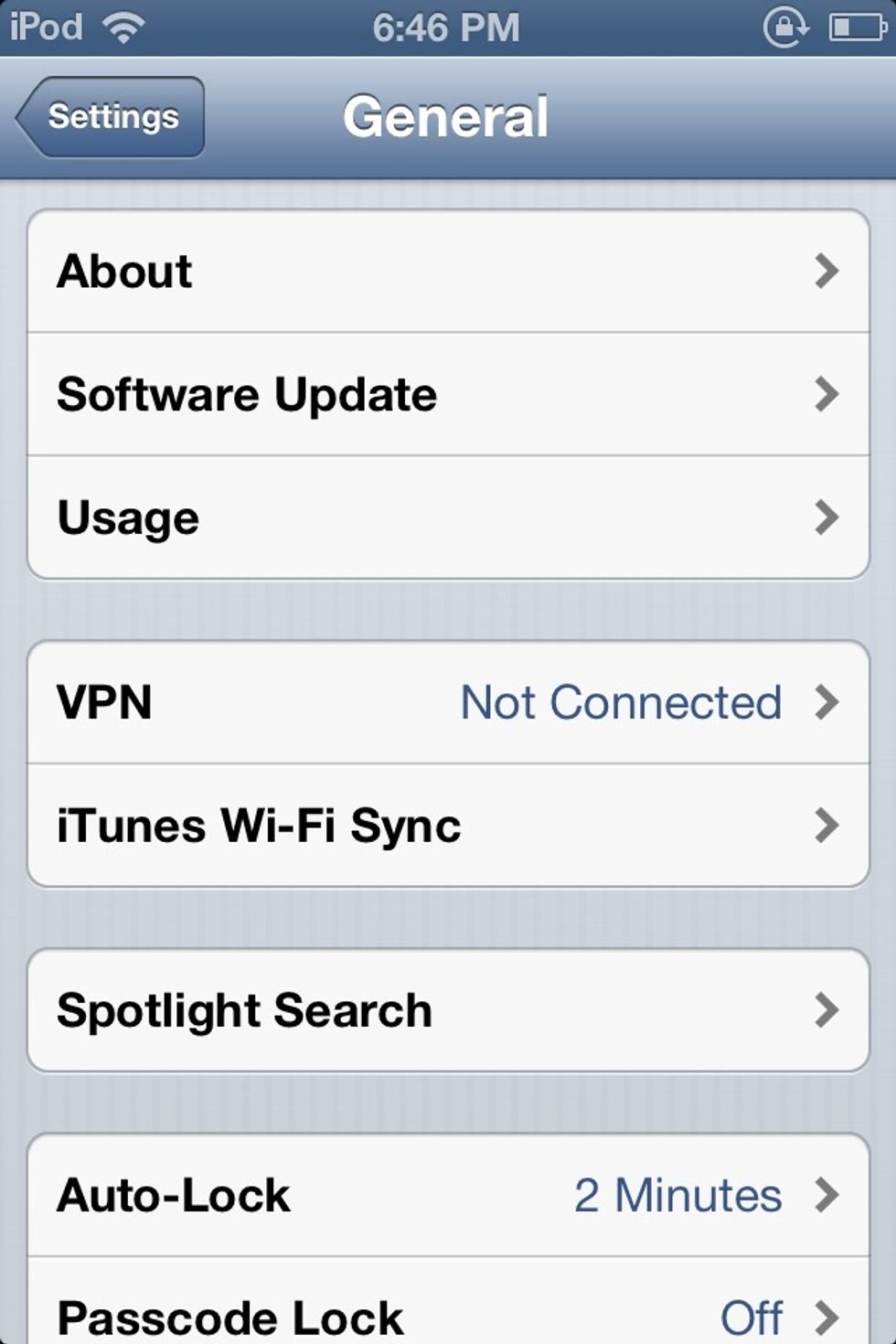Tap the 6:46 PM clock display

[448, 26]
